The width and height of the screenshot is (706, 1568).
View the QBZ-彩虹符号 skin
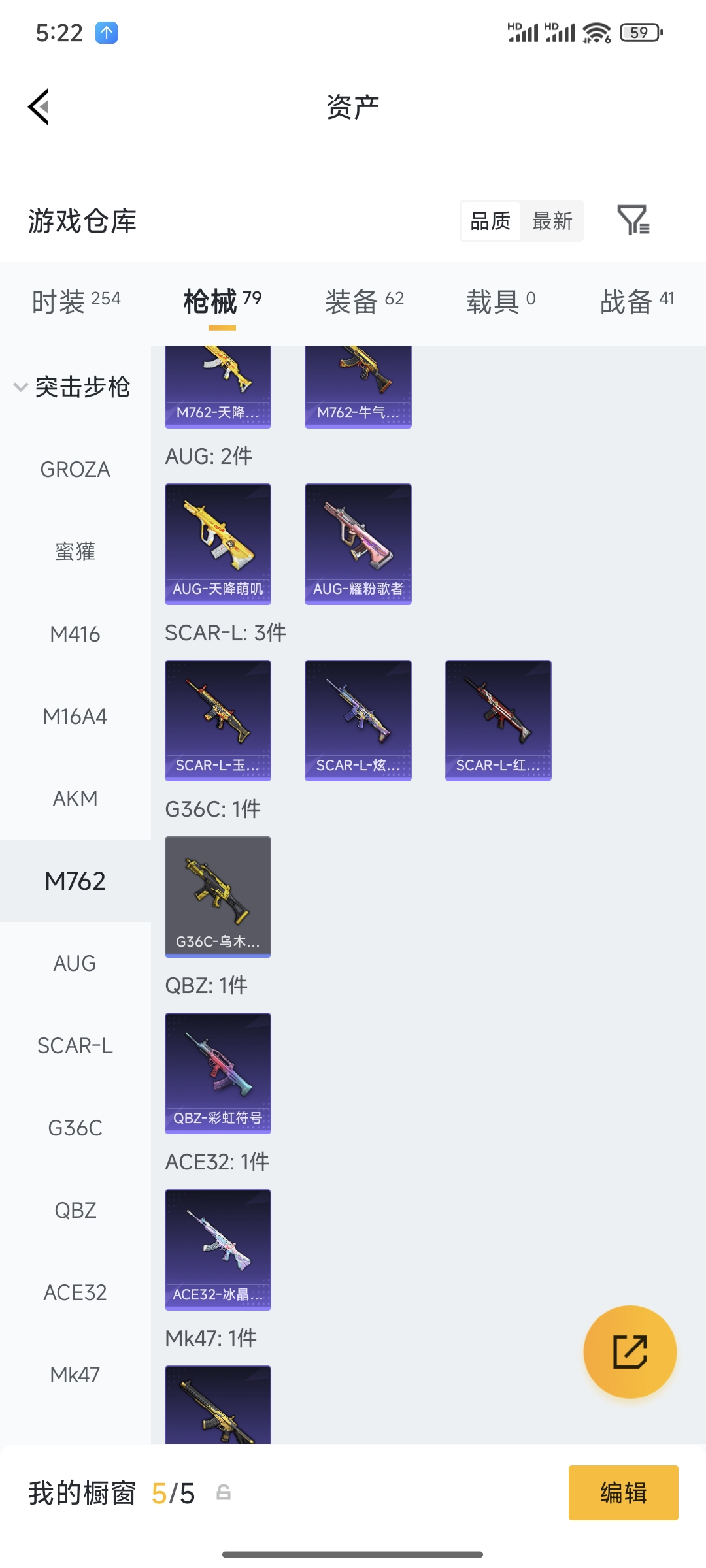coord(218,1073)
